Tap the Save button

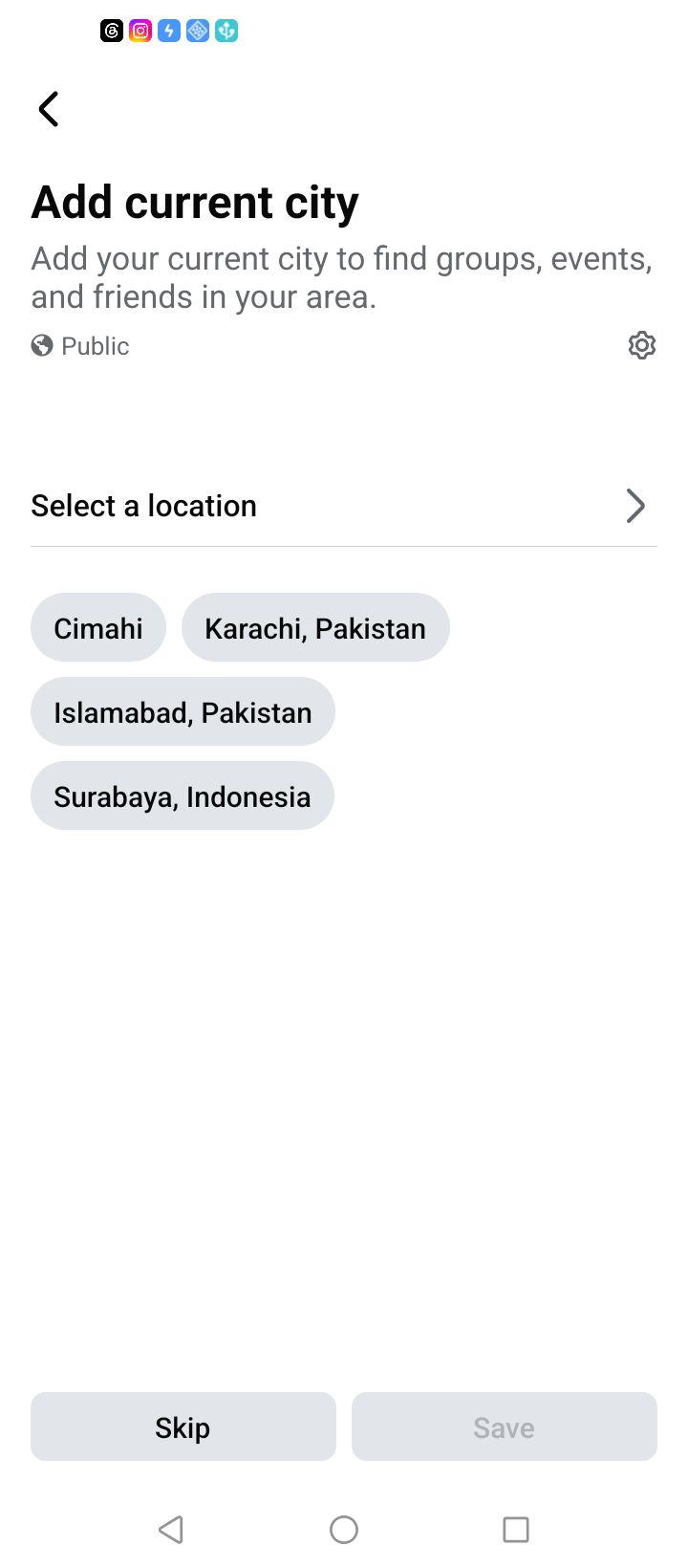[505, 1426]
